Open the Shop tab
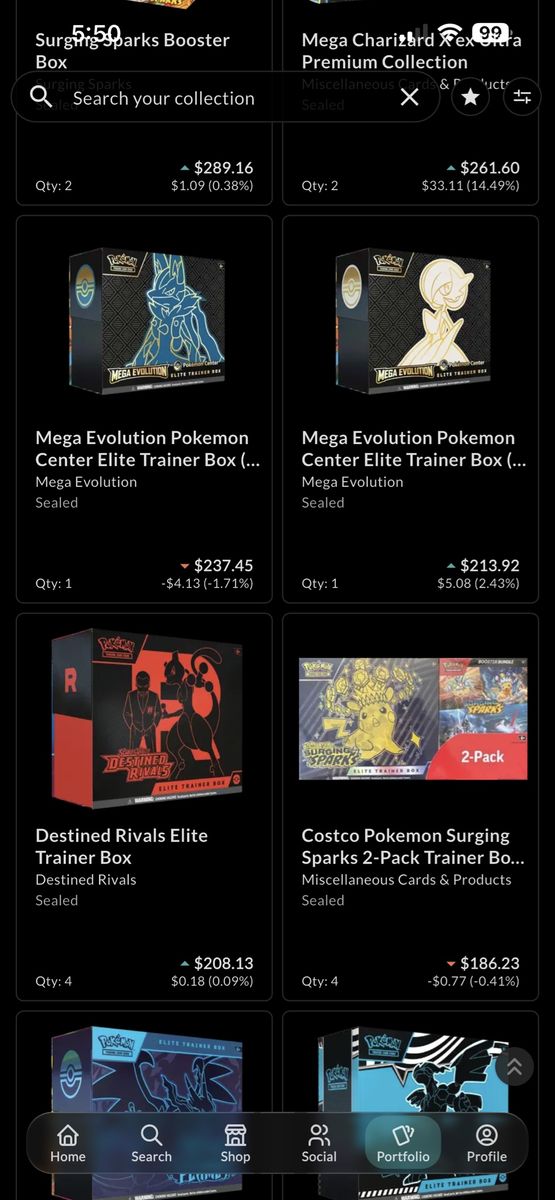The width and height of the screenshot is (555, 1200). (x=235, y=1144)
